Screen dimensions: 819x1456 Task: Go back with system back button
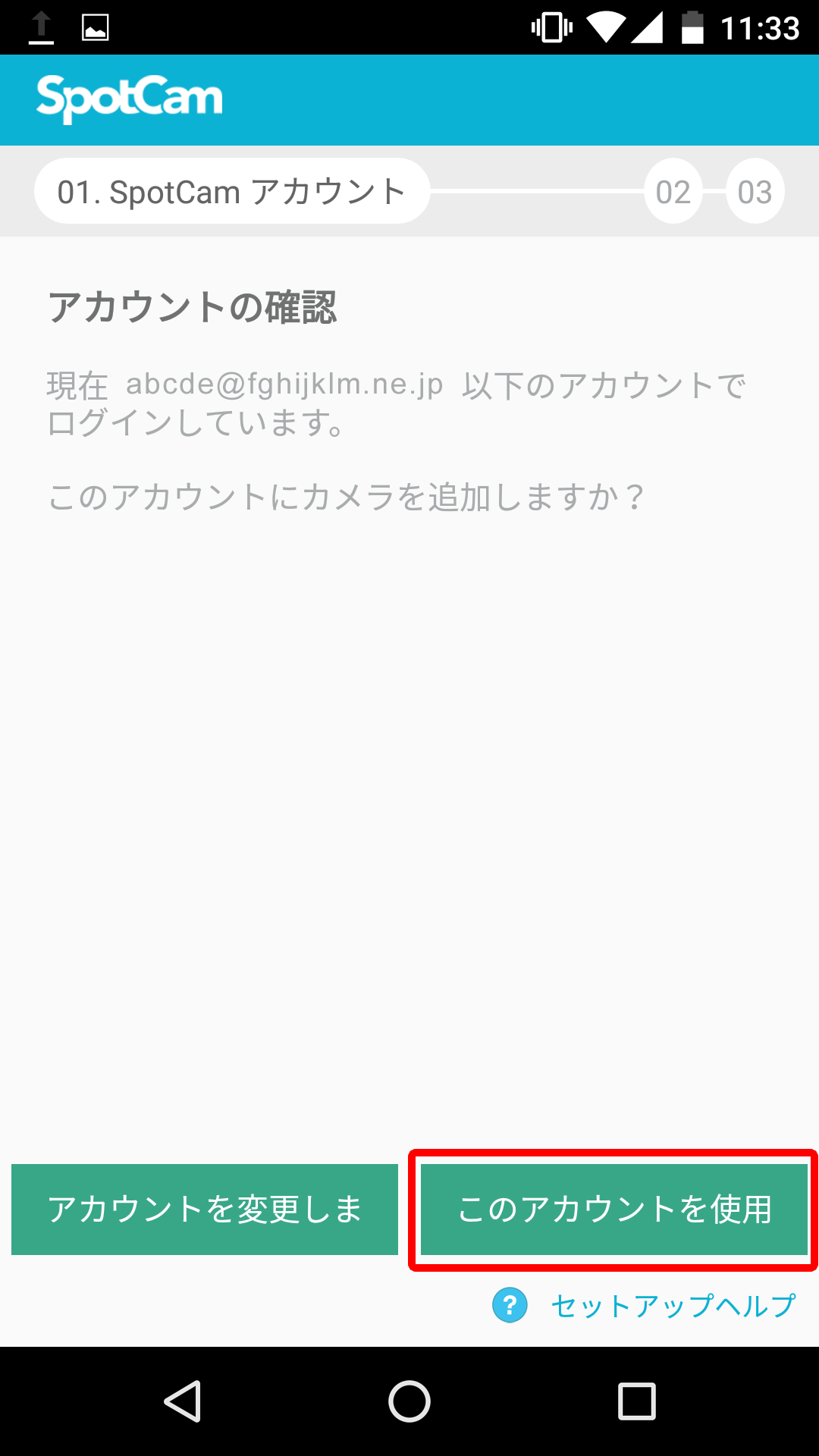(182, 1401)
